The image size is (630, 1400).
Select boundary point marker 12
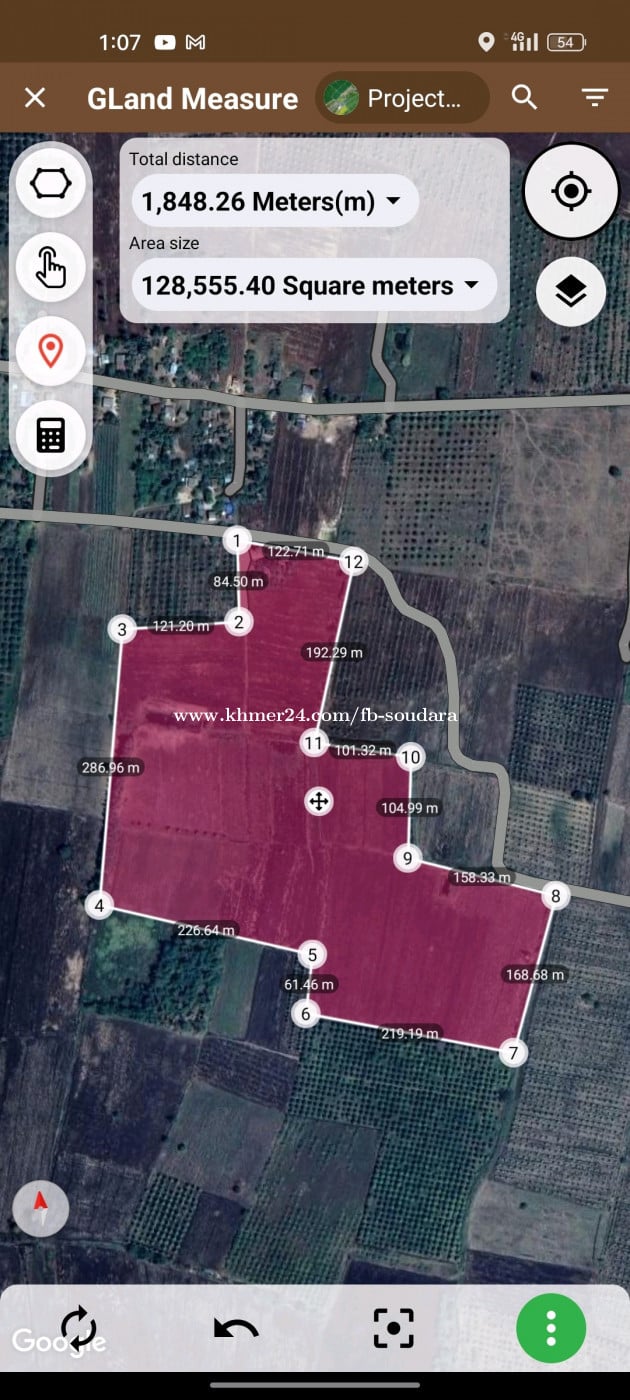353,562
